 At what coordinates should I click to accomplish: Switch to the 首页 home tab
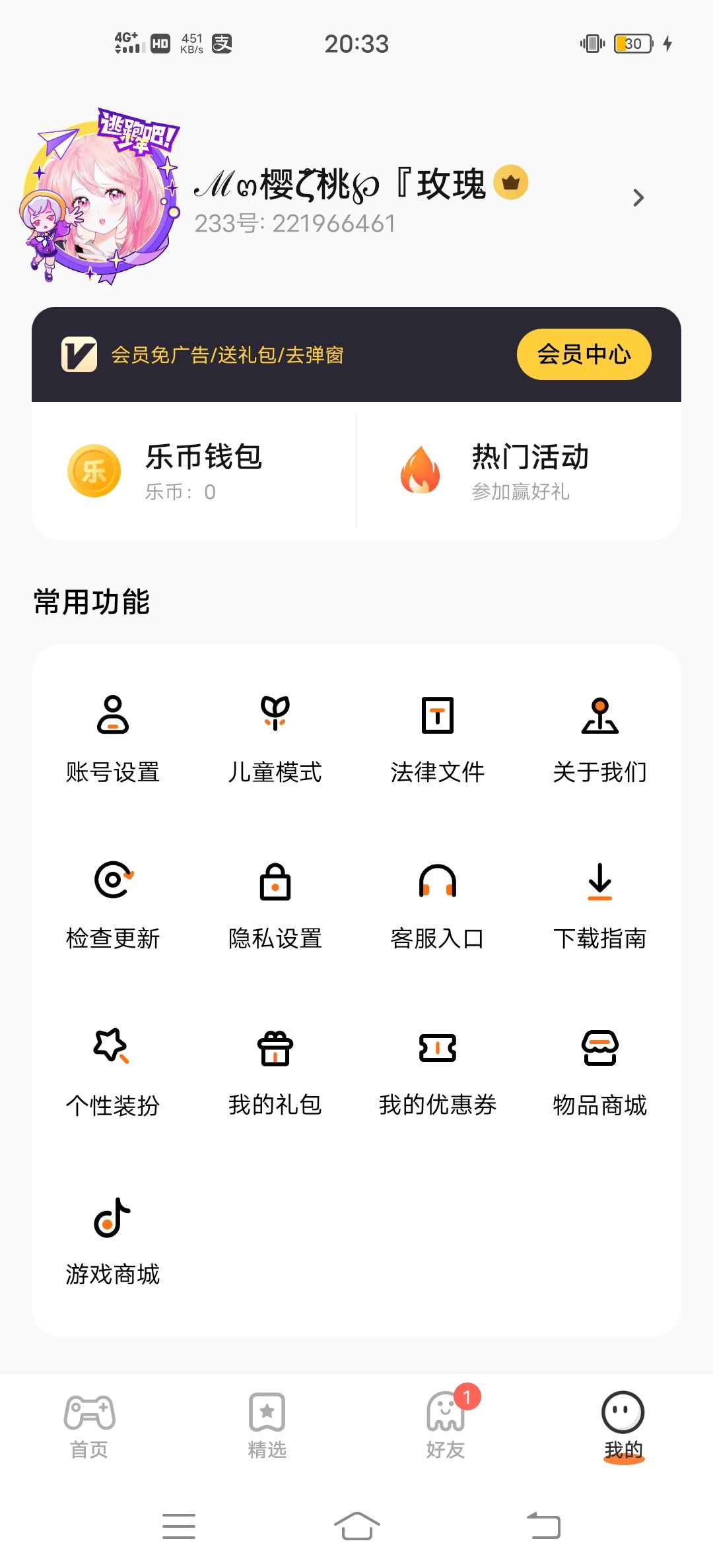[89, 1425]
